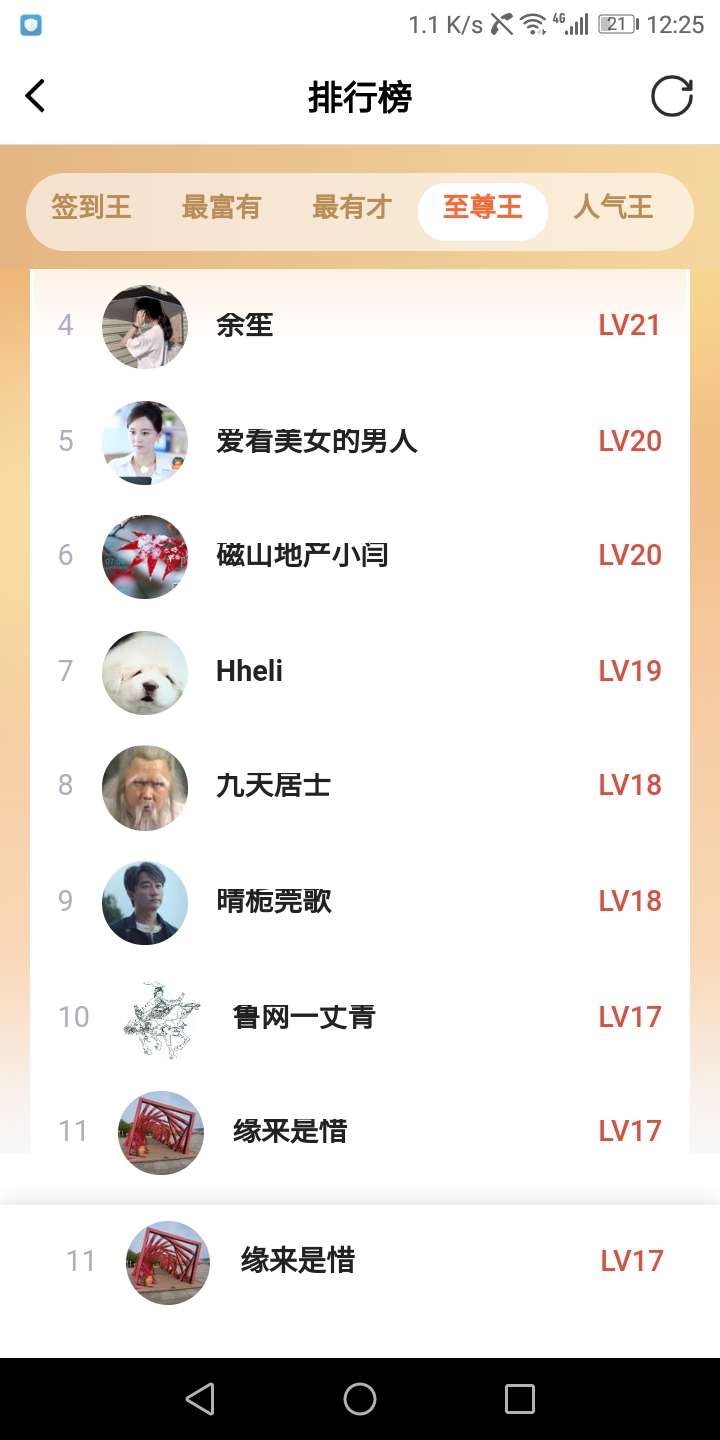Screen dimensions: 720x1440
Task: View the rank 9 user 晴栀羌歌
Action: (360, 902)
